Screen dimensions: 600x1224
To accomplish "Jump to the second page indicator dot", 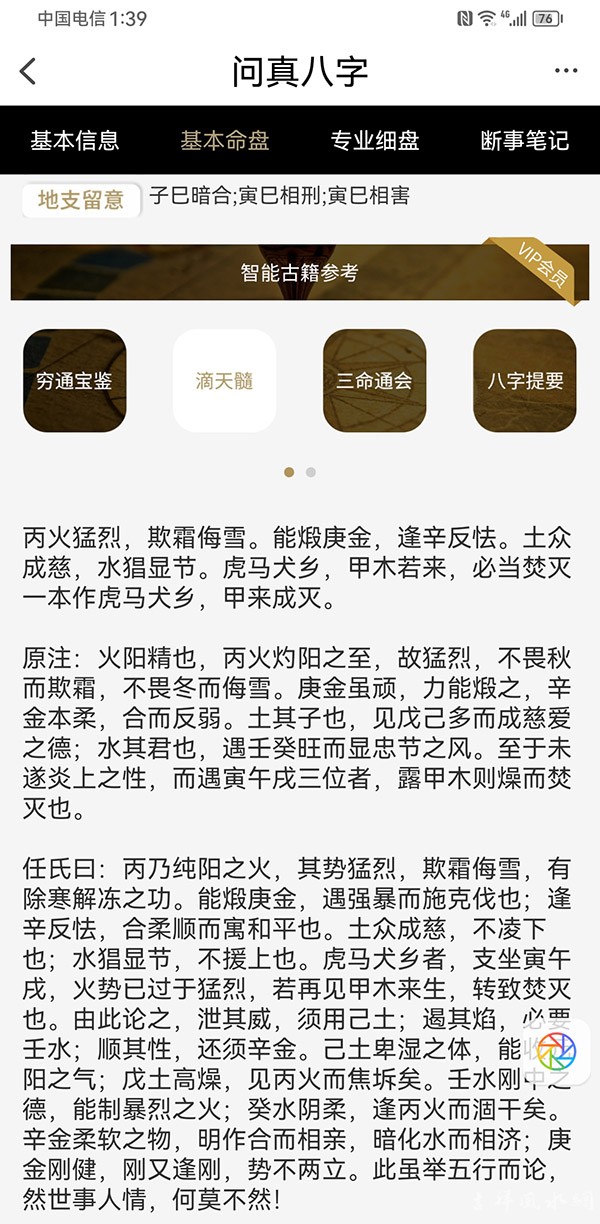I will pos(311,472).
